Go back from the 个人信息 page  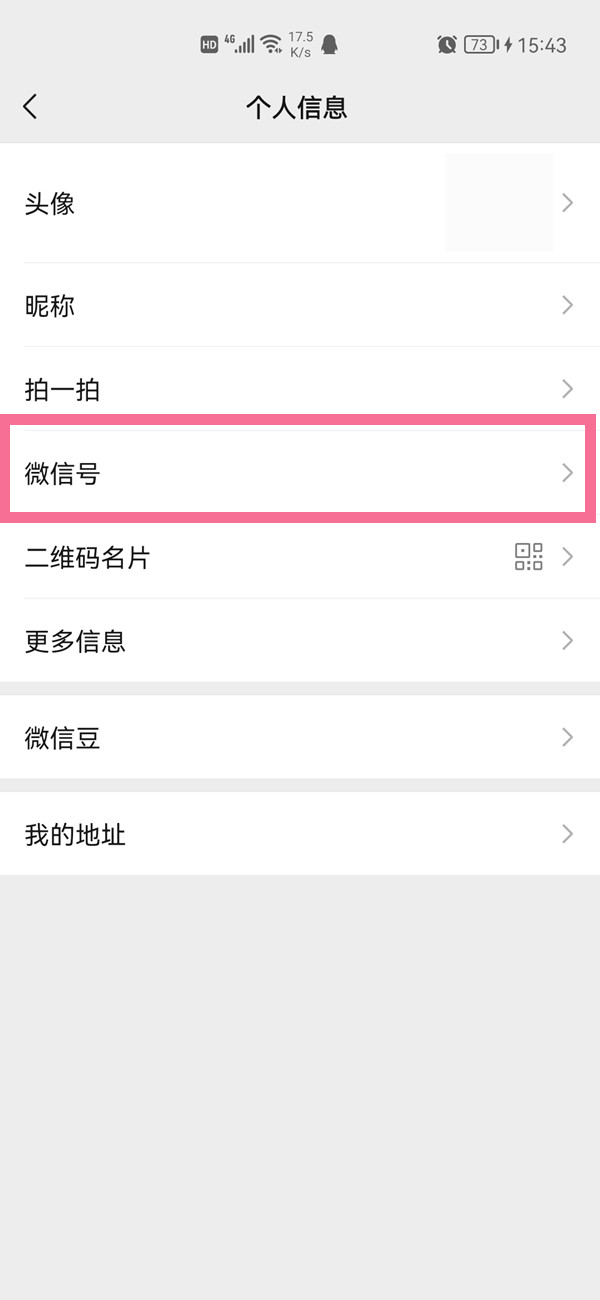pyautogui.click(x=31, y=107)
